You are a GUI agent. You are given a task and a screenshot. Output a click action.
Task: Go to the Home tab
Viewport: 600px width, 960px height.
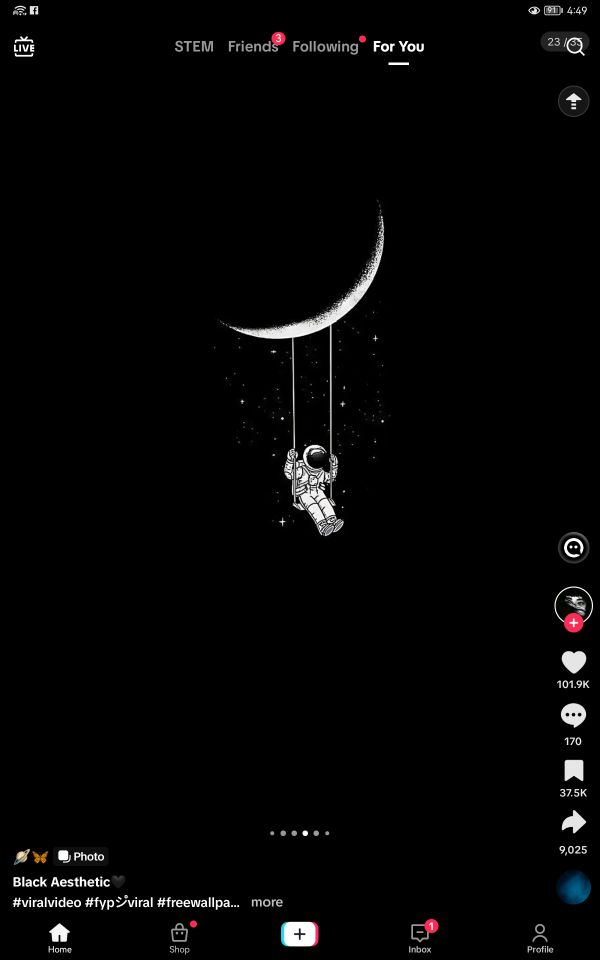coord(60,937)
